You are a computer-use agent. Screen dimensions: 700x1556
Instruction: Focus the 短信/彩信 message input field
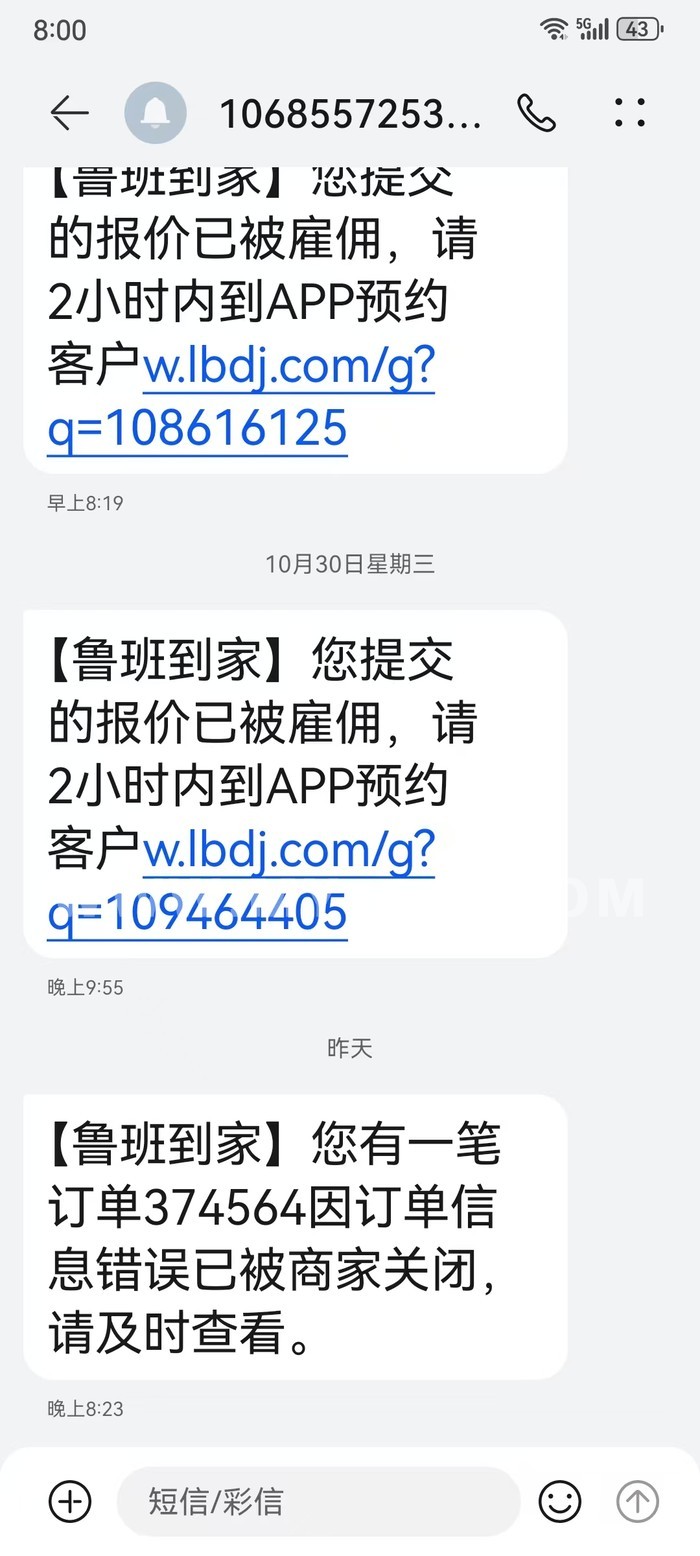point(319,1501)
